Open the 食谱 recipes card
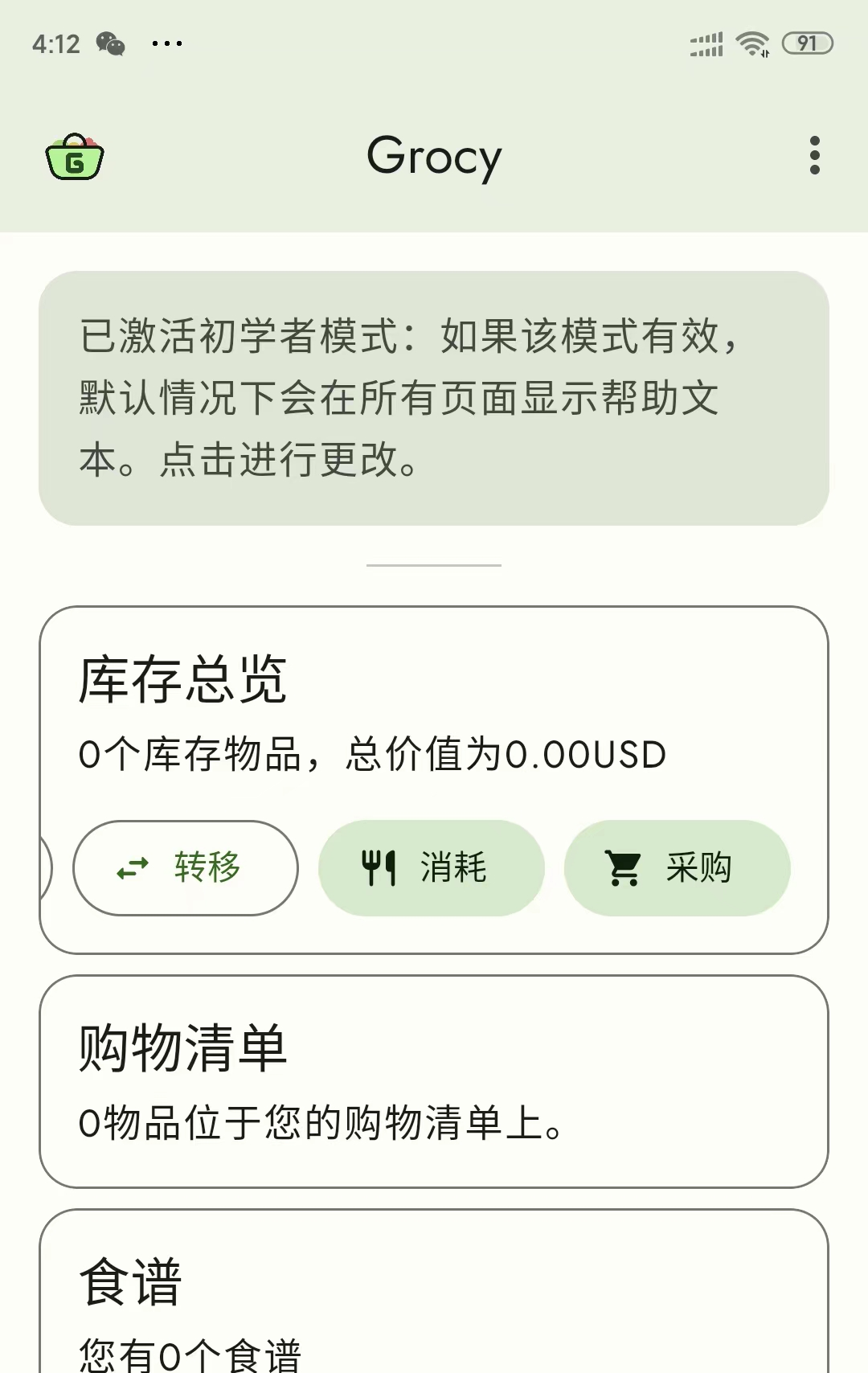 [432, 1294]
